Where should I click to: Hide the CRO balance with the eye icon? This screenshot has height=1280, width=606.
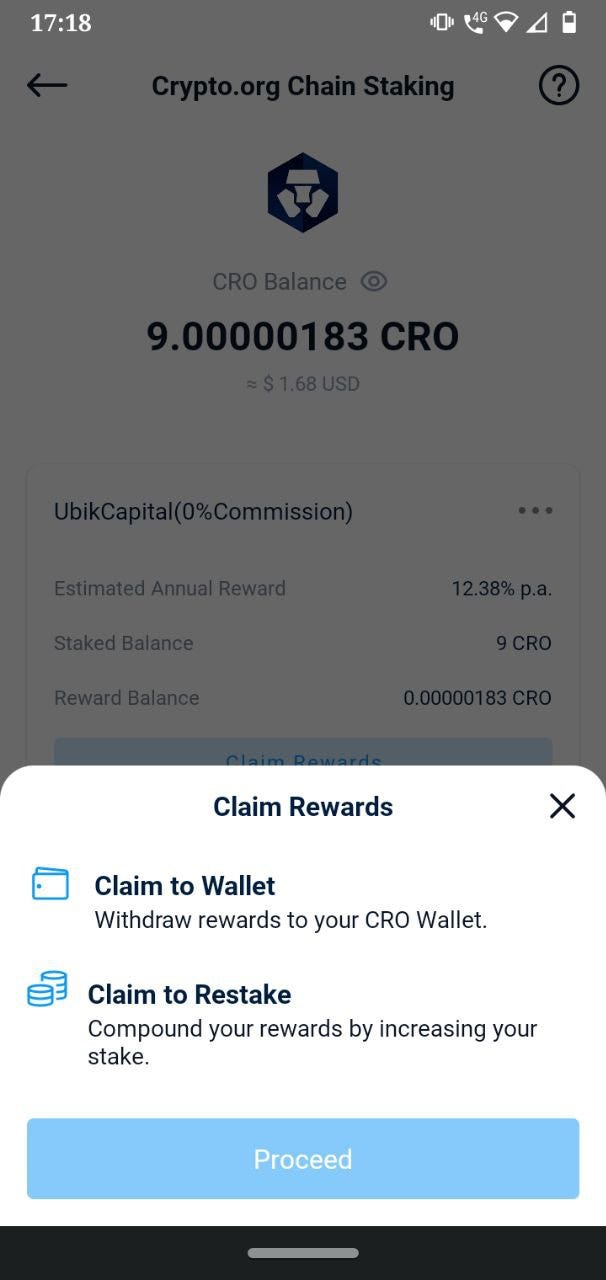[x=374, y=282]
